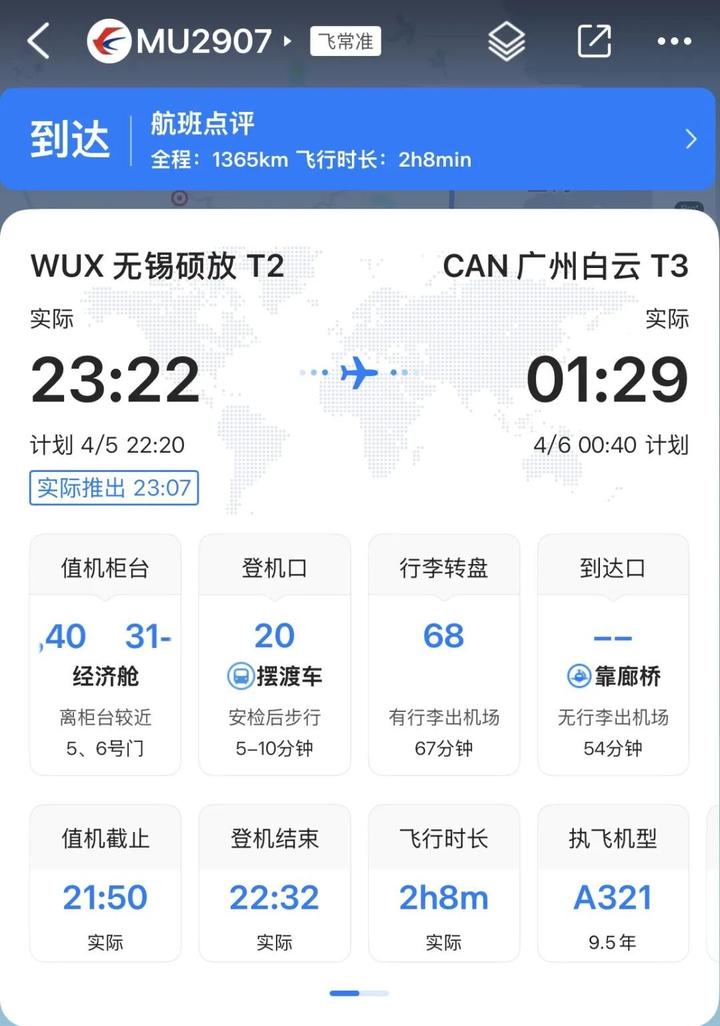Share this flight externally
720x1026 pixels.
coord(594,41)
